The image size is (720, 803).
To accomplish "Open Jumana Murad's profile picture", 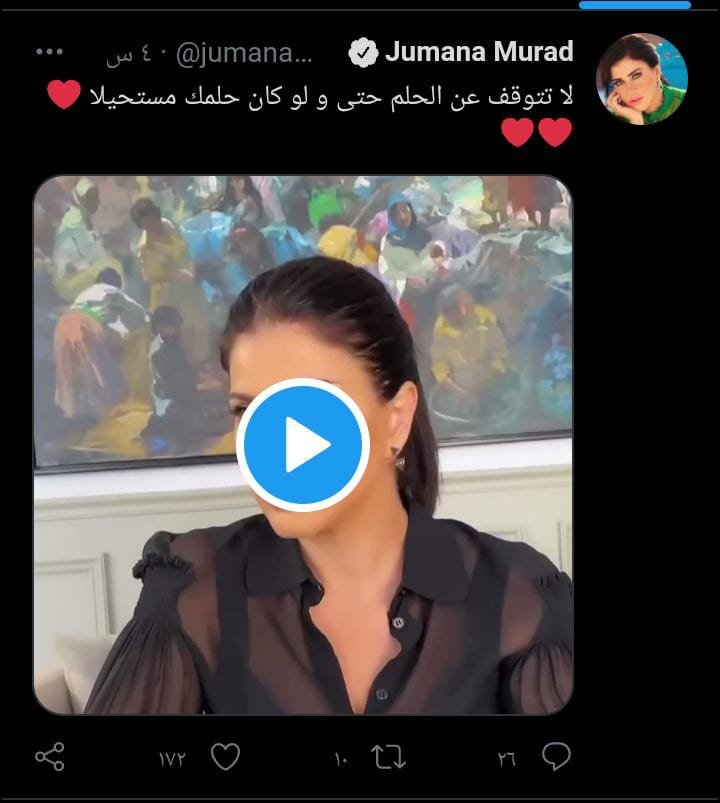I will (x=641, y=79).
